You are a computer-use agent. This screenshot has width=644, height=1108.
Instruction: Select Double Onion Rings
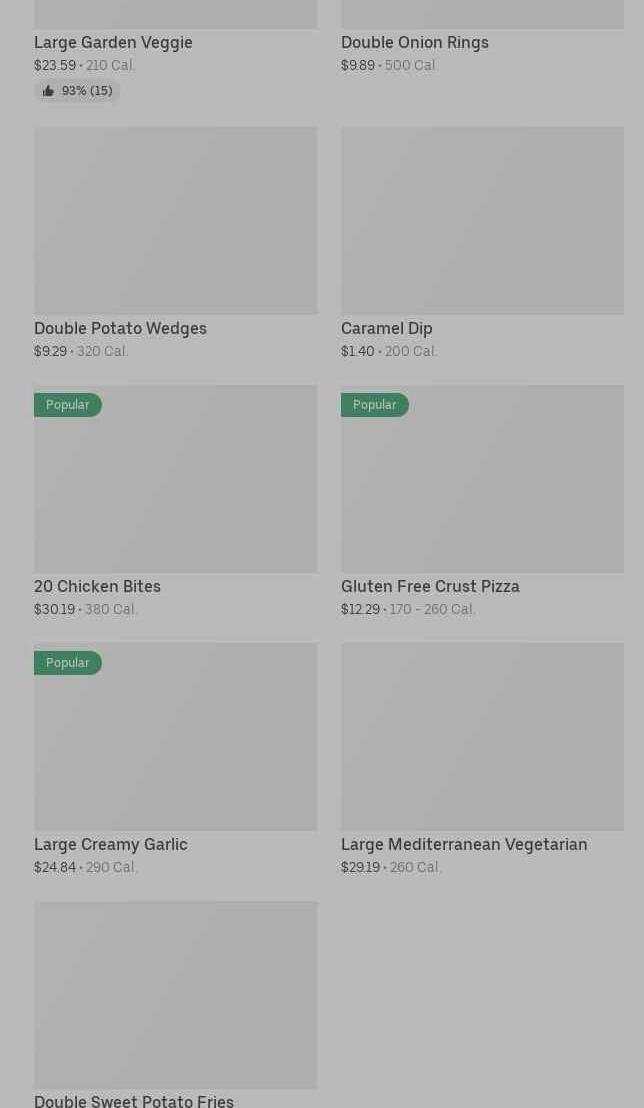click(414, 43)
